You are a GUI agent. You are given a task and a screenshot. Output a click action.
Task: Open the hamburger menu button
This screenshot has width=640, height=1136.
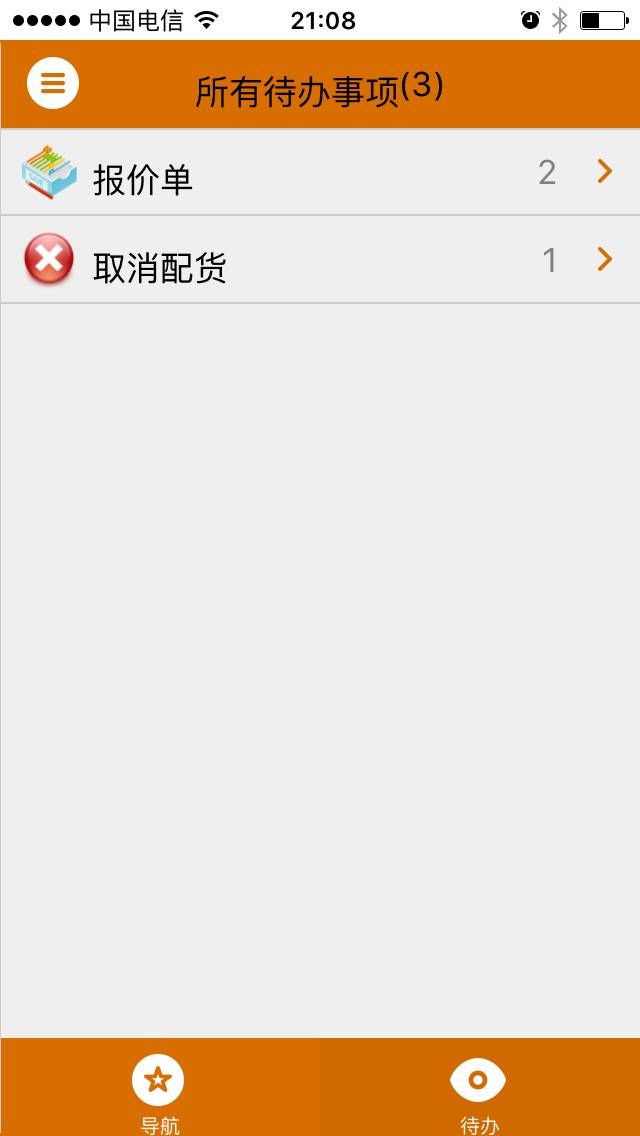tap(53, 83)
